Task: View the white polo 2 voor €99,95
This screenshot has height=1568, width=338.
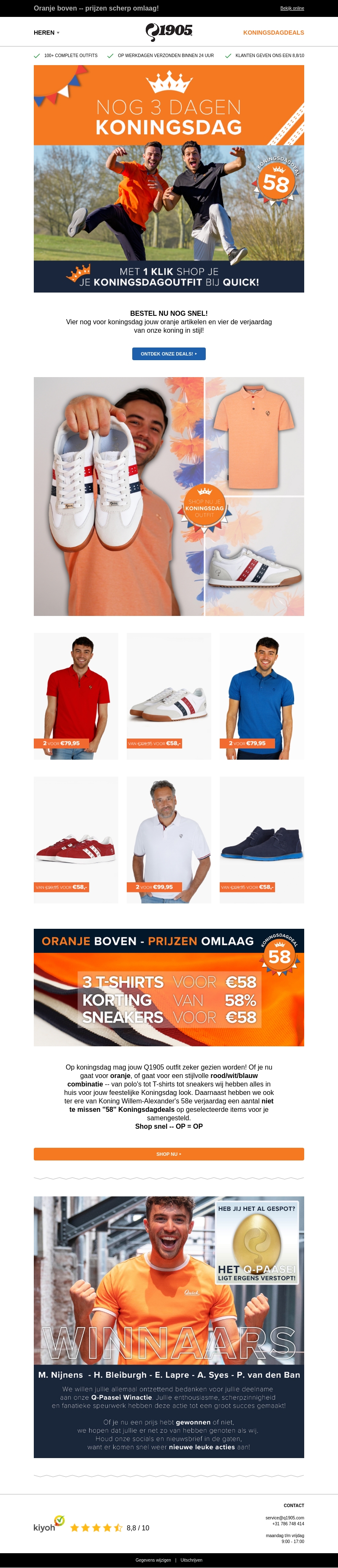Action: click(169, 840)
